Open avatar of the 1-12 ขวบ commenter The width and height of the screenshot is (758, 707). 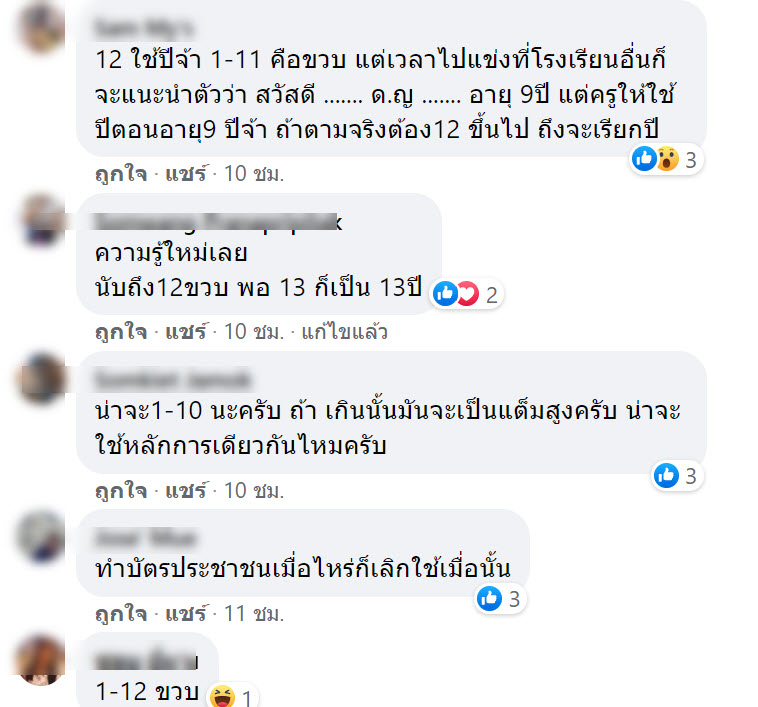tap(44, 661)
